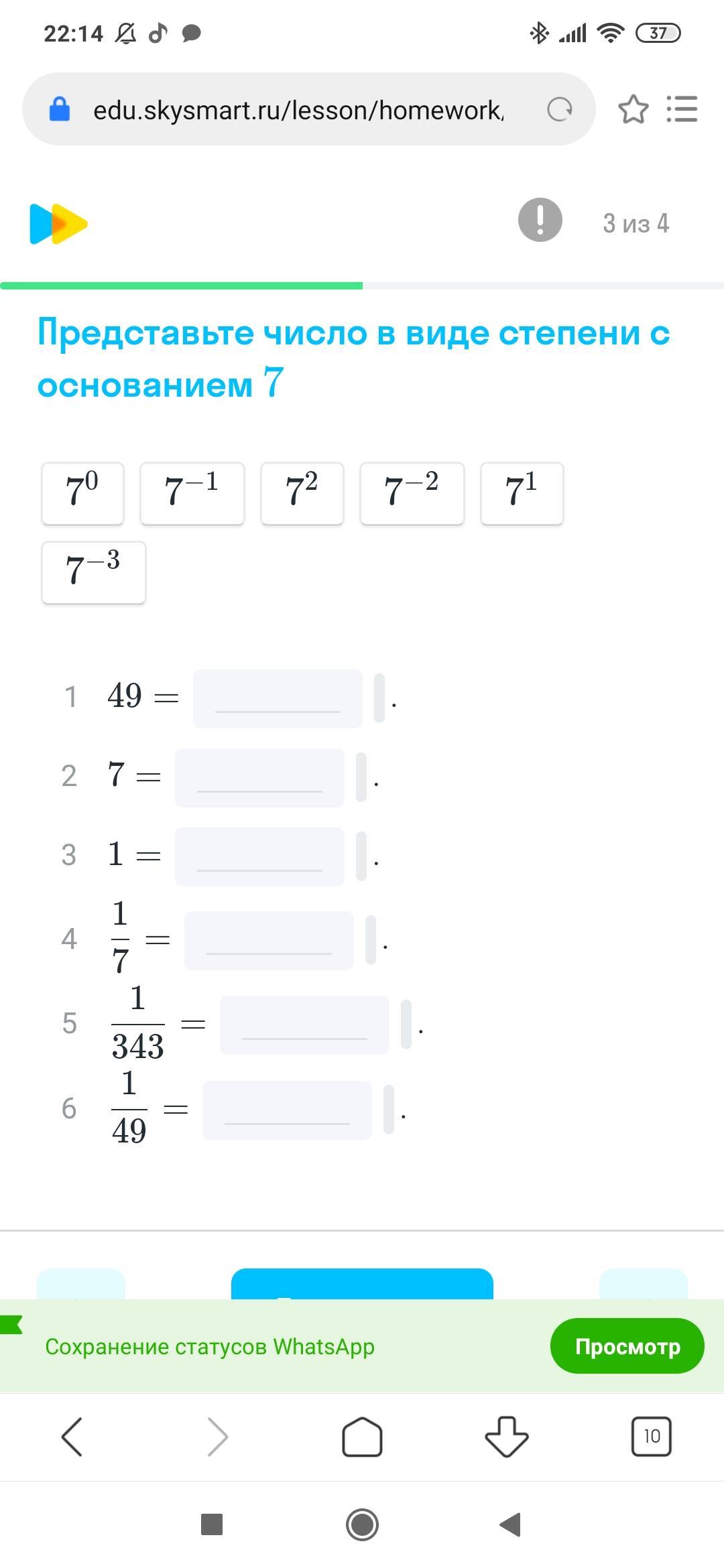Pick the 7⁻³ answer chip
724x1568 pixels.
[x=93, y=572]
